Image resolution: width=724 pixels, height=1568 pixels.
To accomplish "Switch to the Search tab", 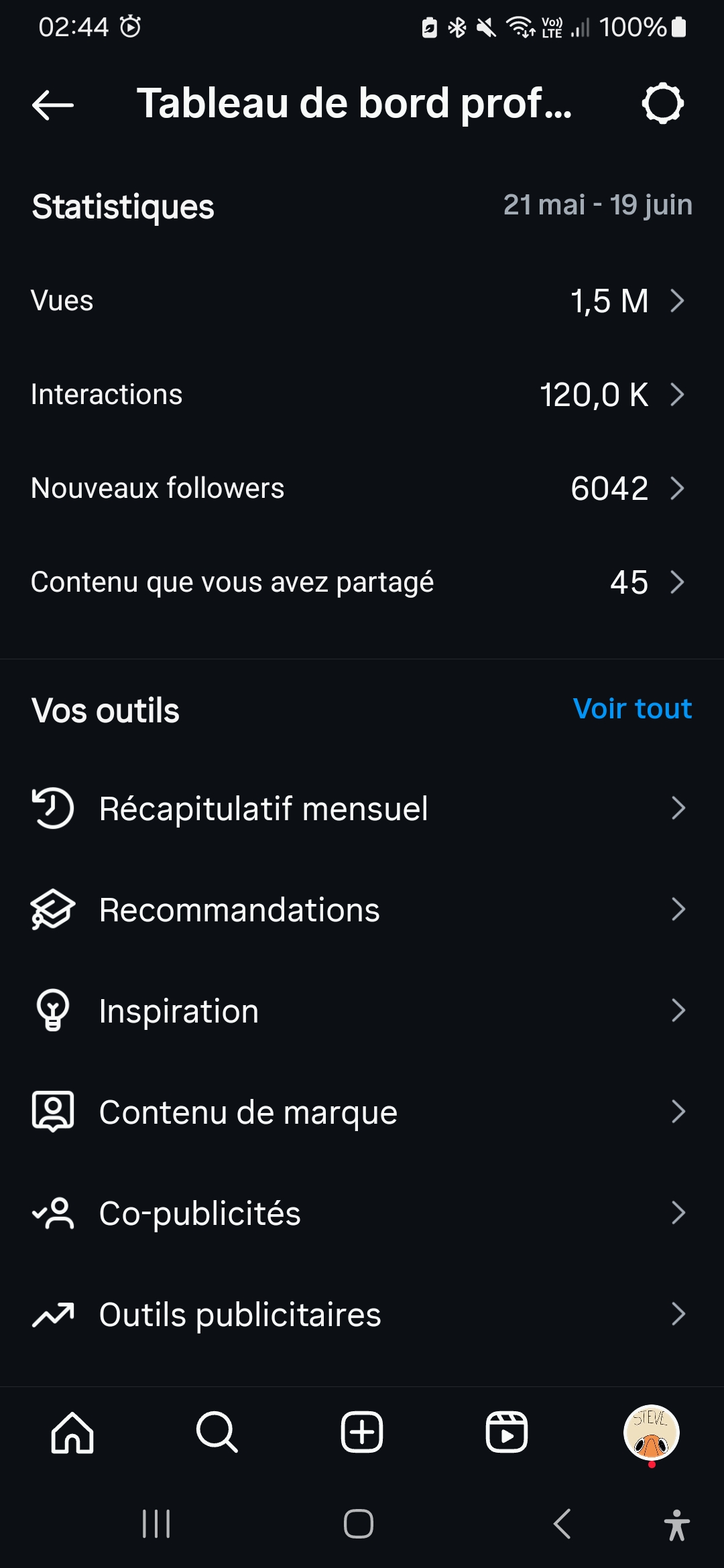I will click(217, 1433).
